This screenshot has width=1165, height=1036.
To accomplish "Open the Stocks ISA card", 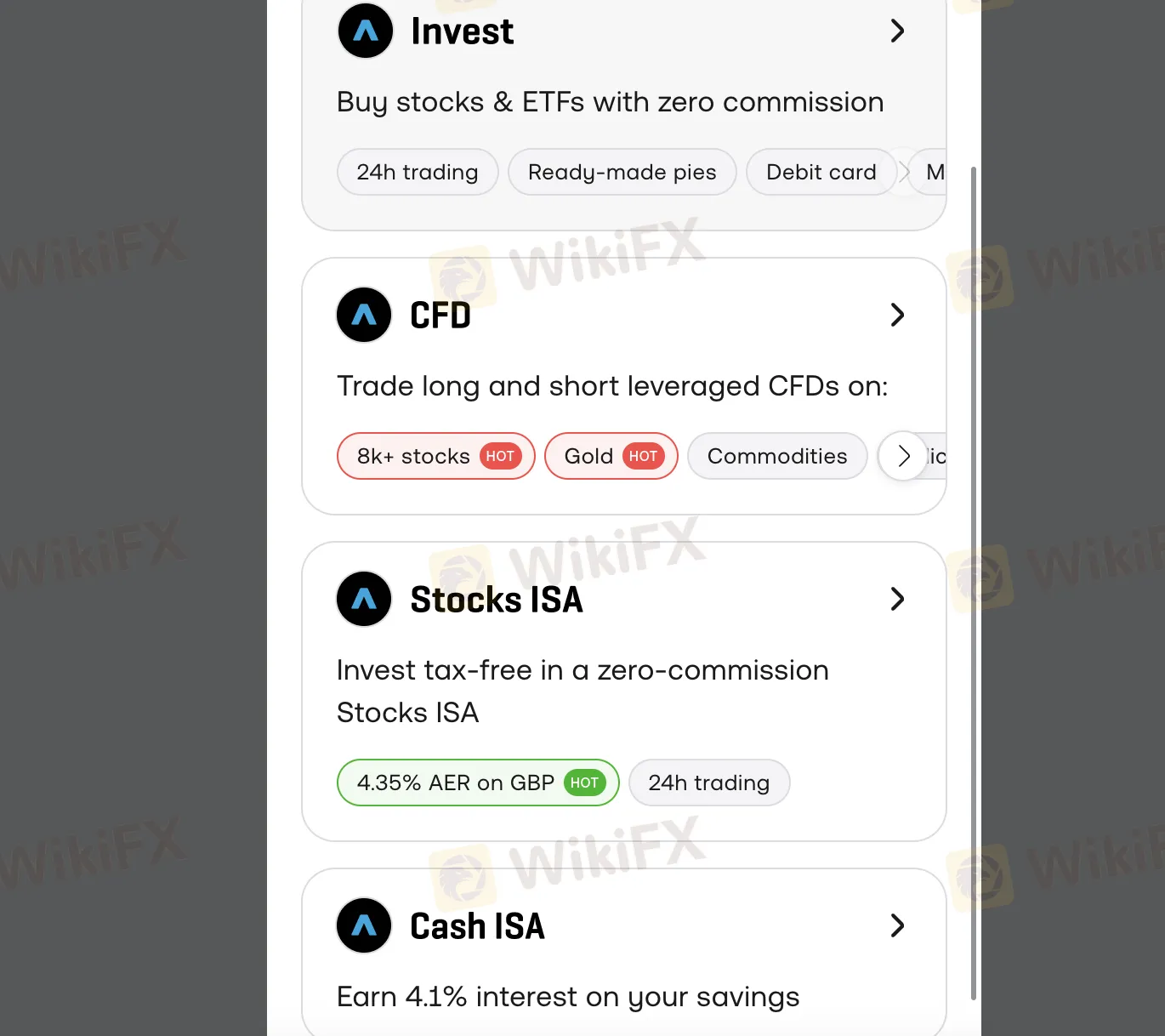I will (896, 600).
